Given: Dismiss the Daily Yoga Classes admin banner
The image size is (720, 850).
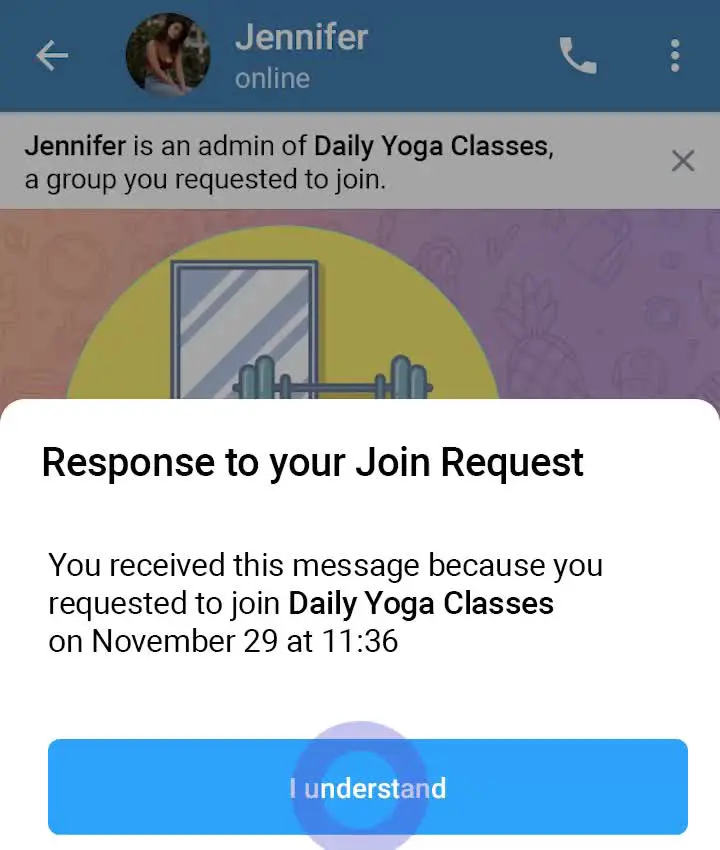Looking at the screenshot, I should click(683, 160).
